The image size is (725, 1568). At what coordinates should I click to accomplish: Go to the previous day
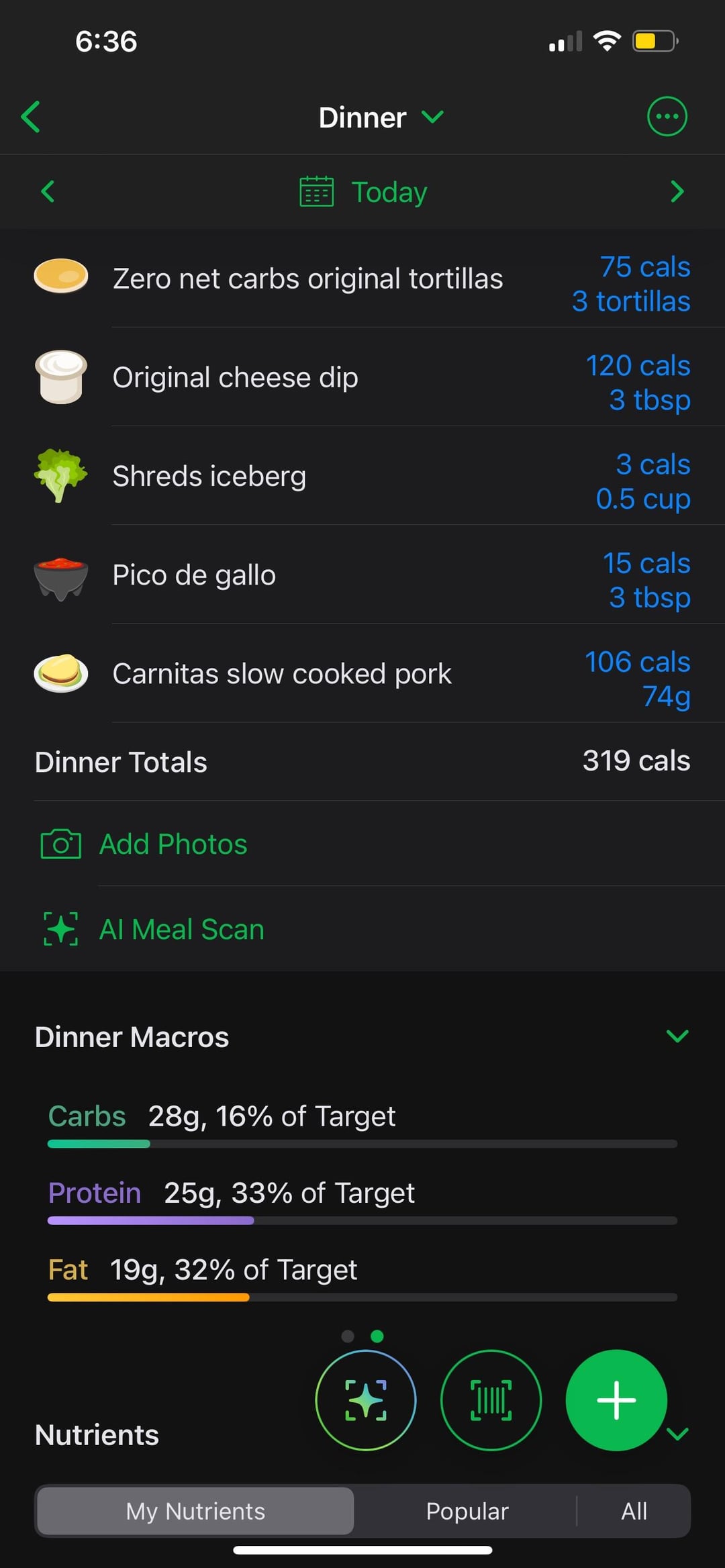pos(48,192)
